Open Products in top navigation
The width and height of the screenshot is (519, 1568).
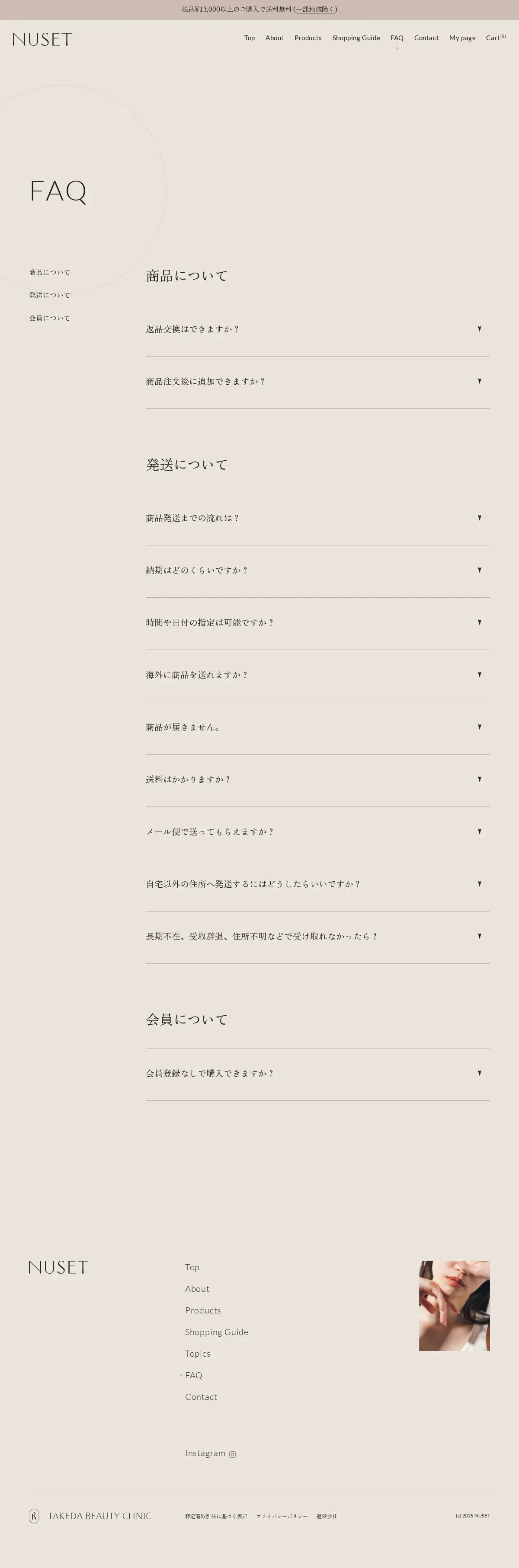(308, 38)
